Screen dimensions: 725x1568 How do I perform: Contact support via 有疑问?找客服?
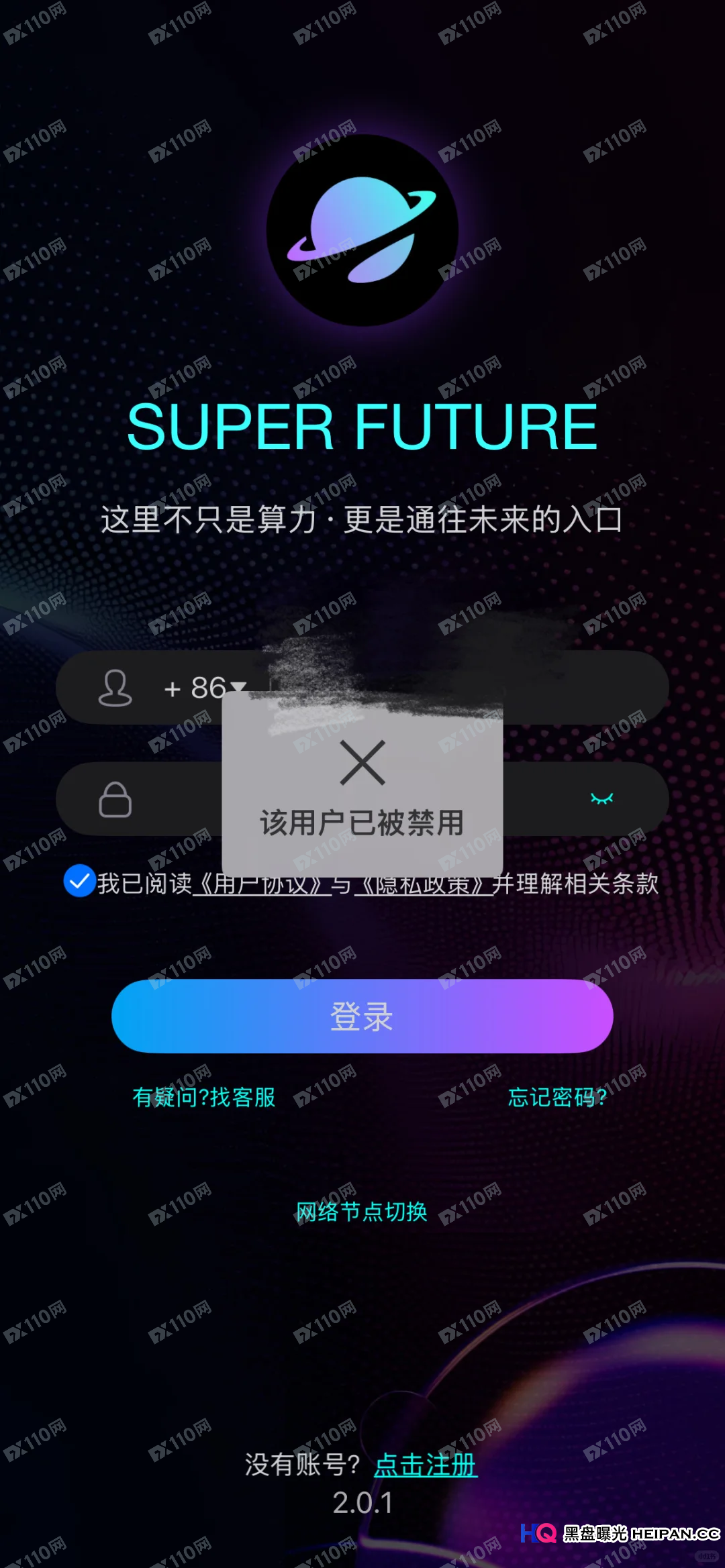(204, 1097)
